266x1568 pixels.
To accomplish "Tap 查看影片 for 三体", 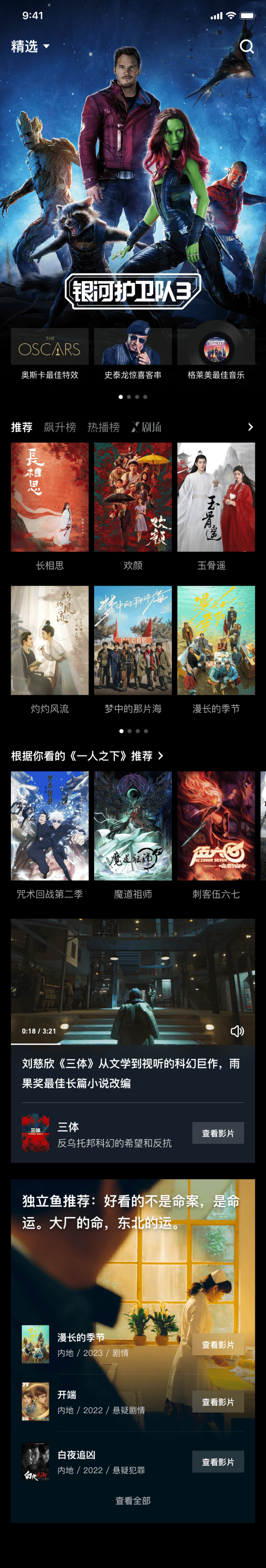I will 218,1134.
